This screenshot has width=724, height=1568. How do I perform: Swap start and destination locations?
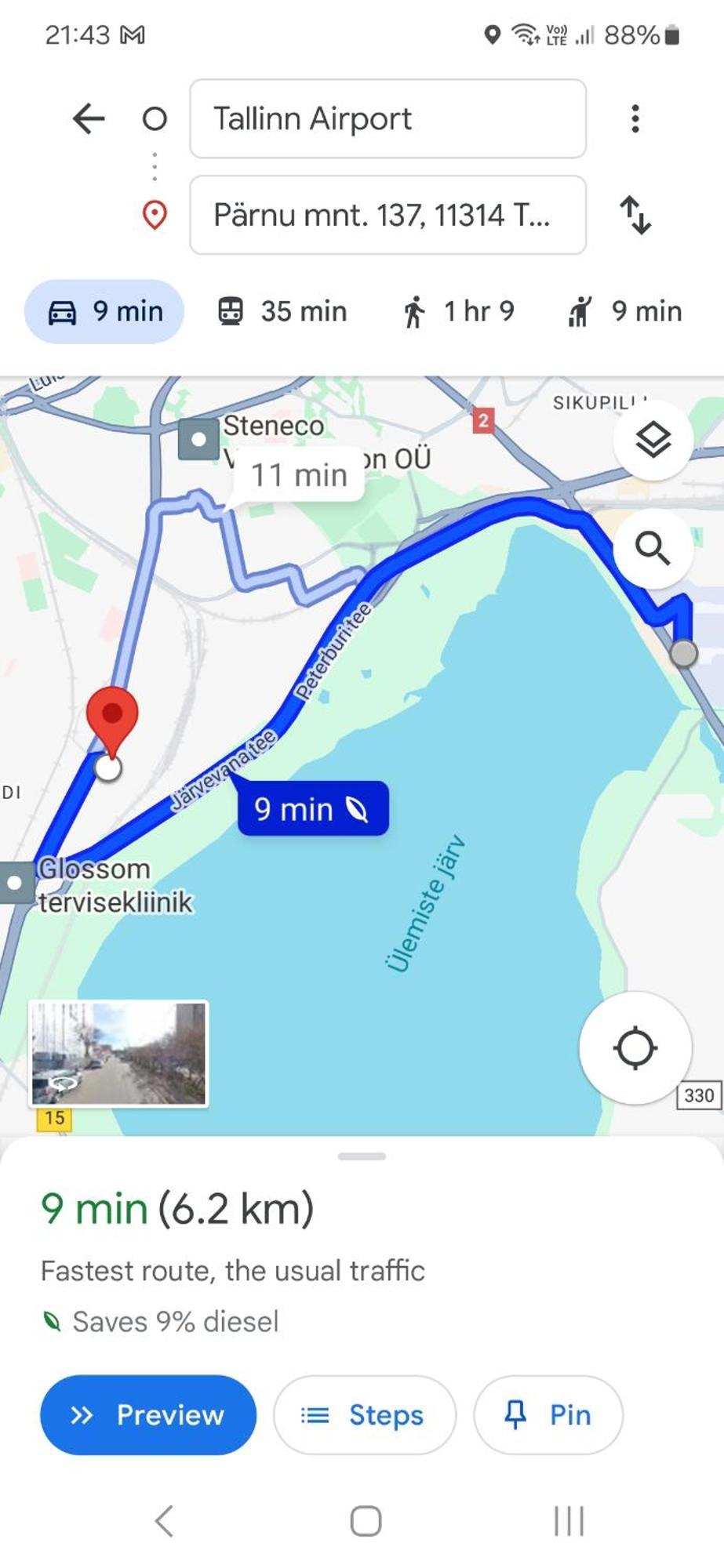click(x=635, y=216)
